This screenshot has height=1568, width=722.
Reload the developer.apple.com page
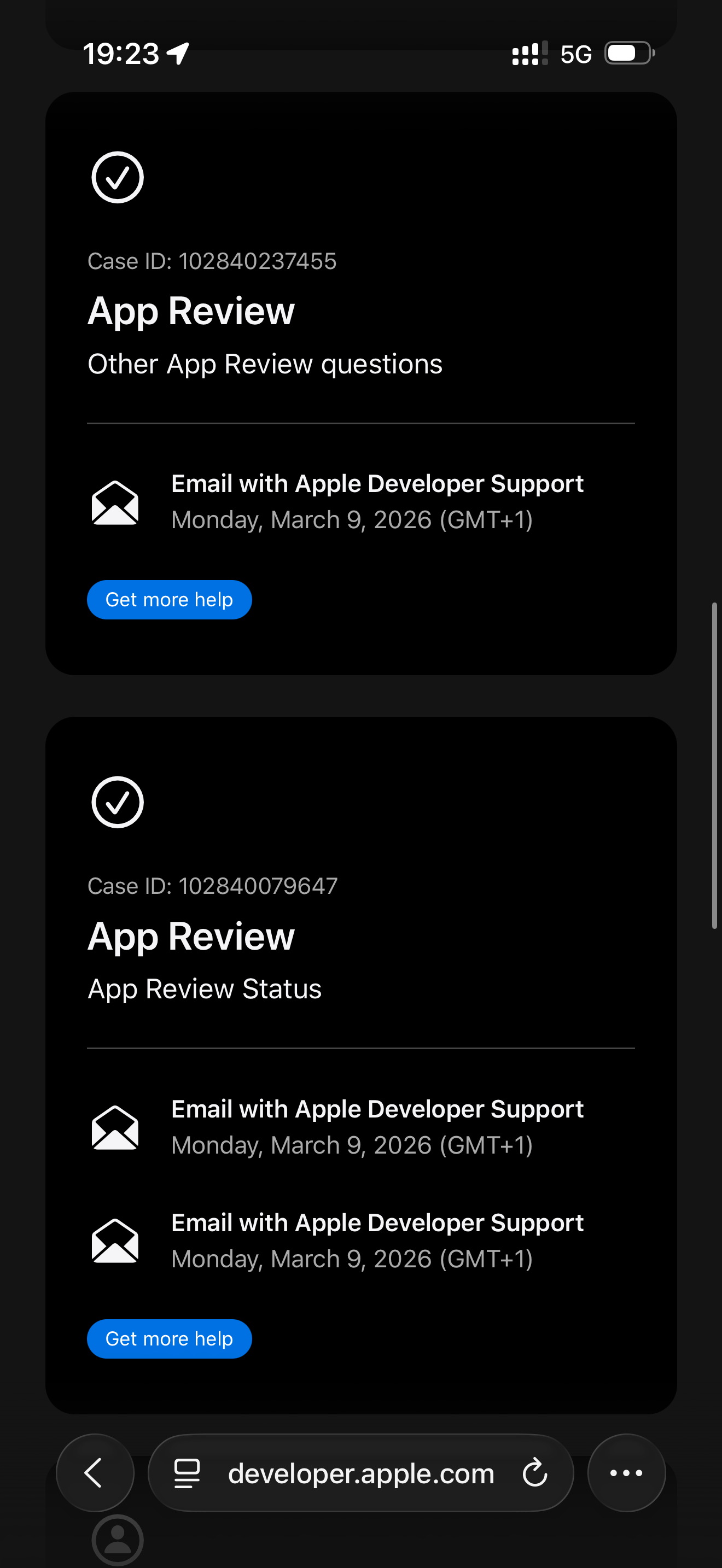coord(534,1472)
